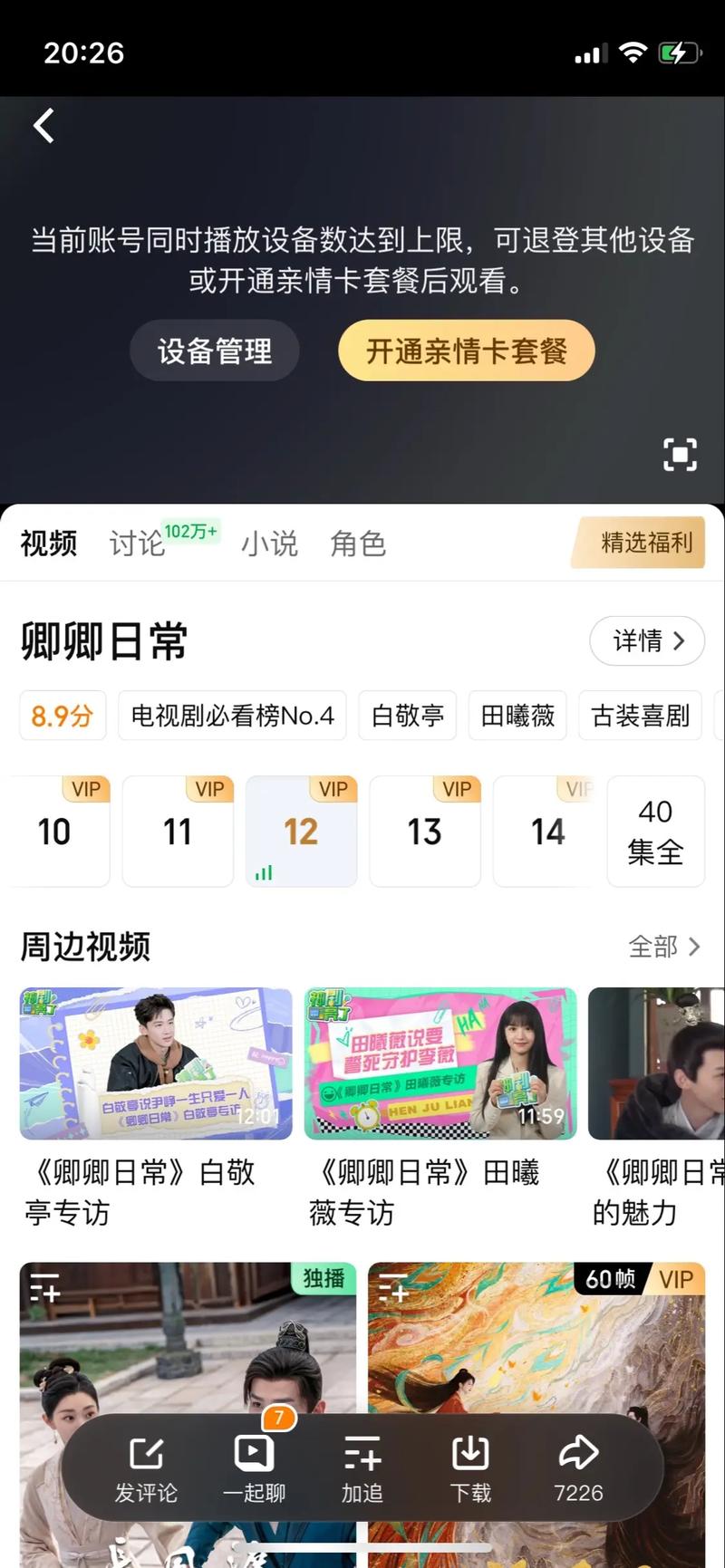Select the currently playing episode 12

pos(302,832)
